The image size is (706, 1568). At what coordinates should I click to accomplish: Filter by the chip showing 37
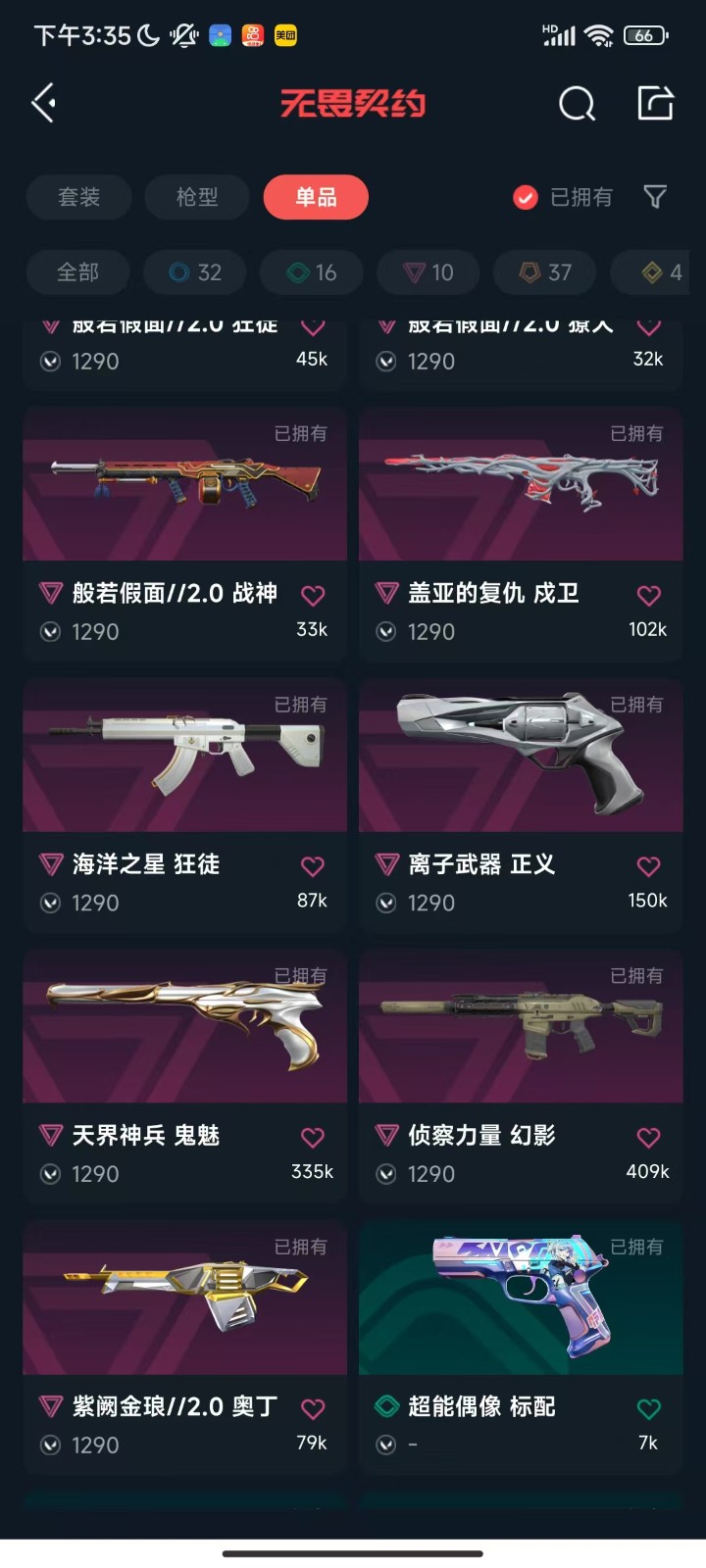point(545,272)
